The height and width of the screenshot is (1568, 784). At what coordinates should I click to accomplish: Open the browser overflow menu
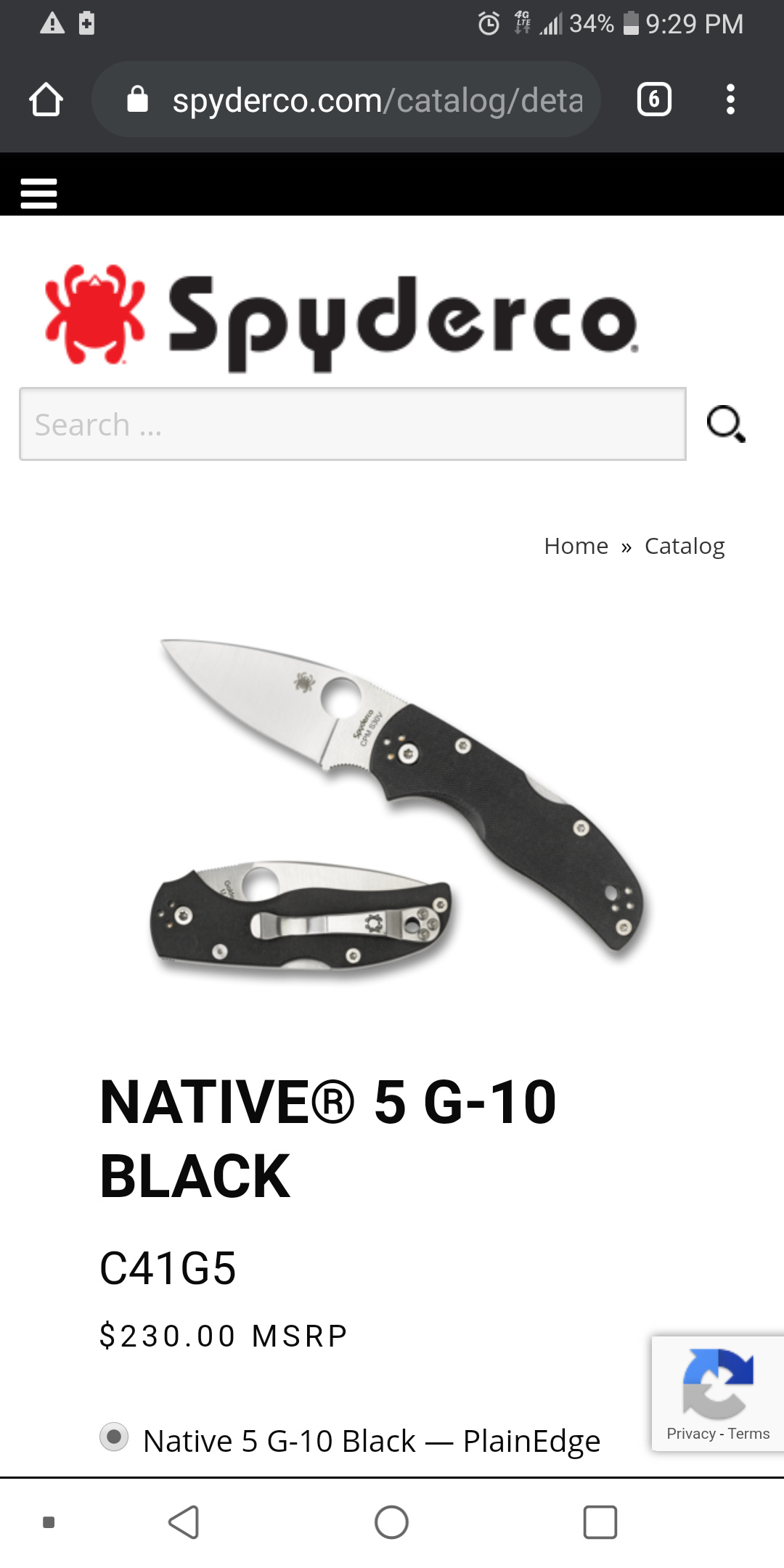[x=730, y=99]
